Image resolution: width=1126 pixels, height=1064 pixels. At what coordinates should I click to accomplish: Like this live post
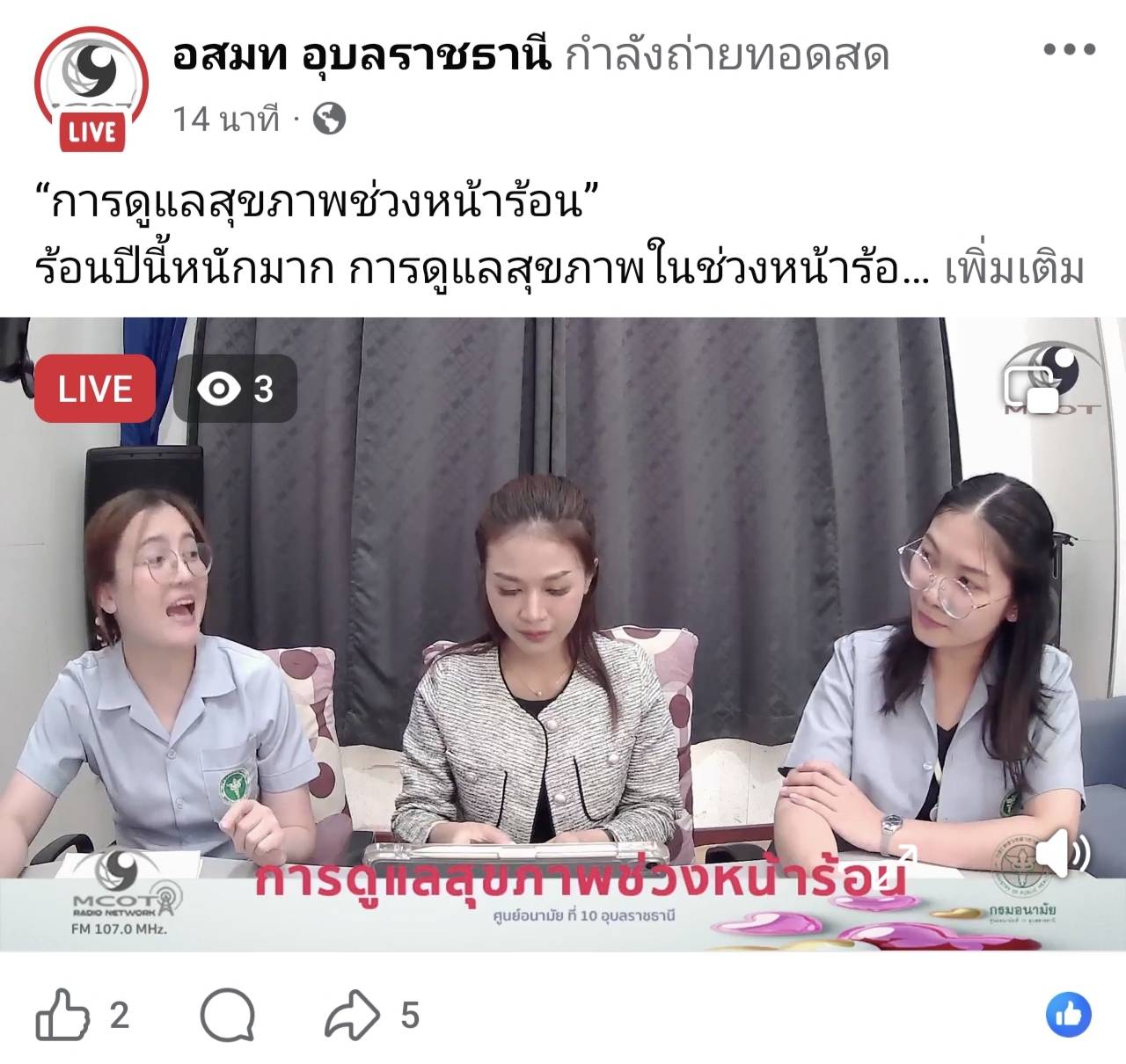pyautogui.click(x=62, y=1017)
